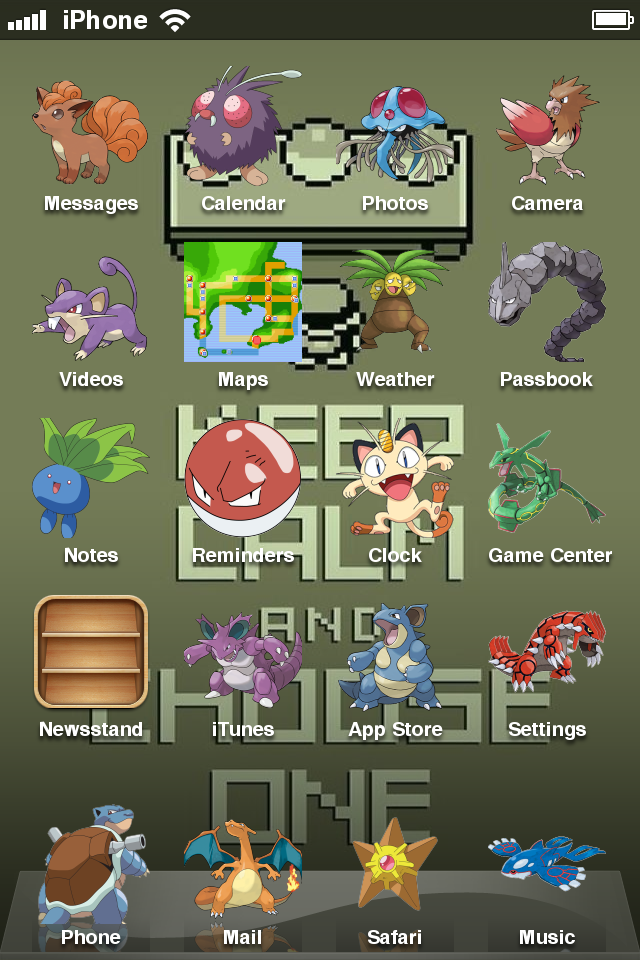Open the Notes app

(x=91, y=480)
